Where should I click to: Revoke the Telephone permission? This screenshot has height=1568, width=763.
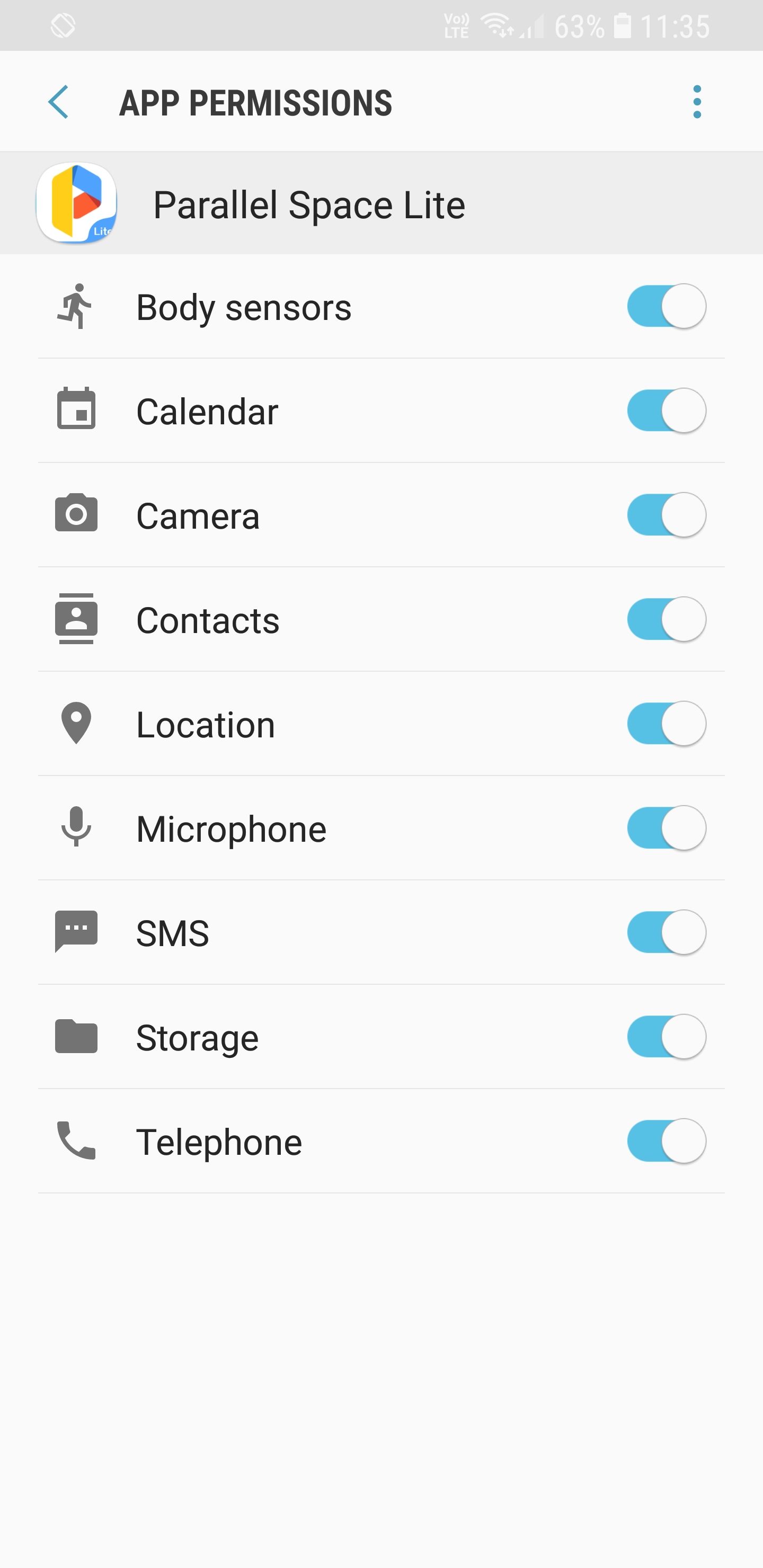(x=666, y=1142)
